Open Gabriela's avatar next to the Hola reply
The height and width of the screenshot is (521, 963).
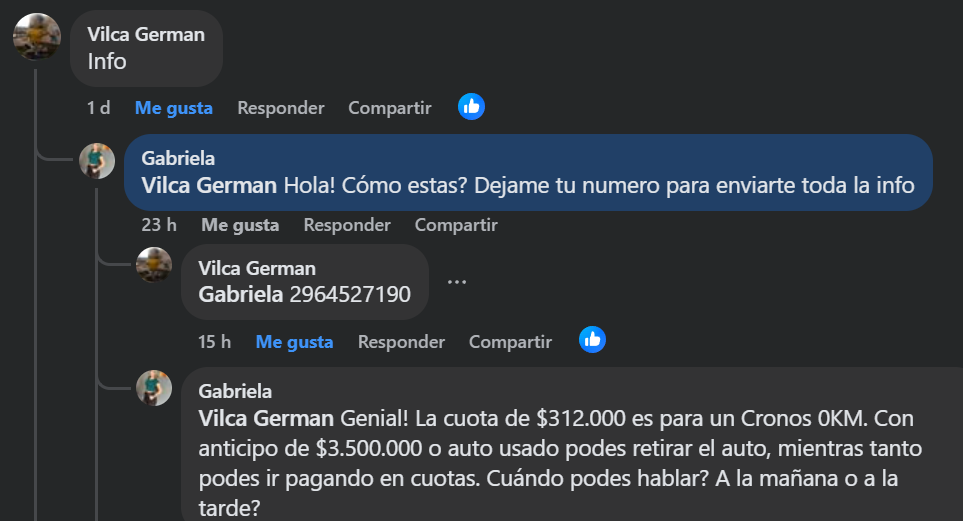[97, 160]
